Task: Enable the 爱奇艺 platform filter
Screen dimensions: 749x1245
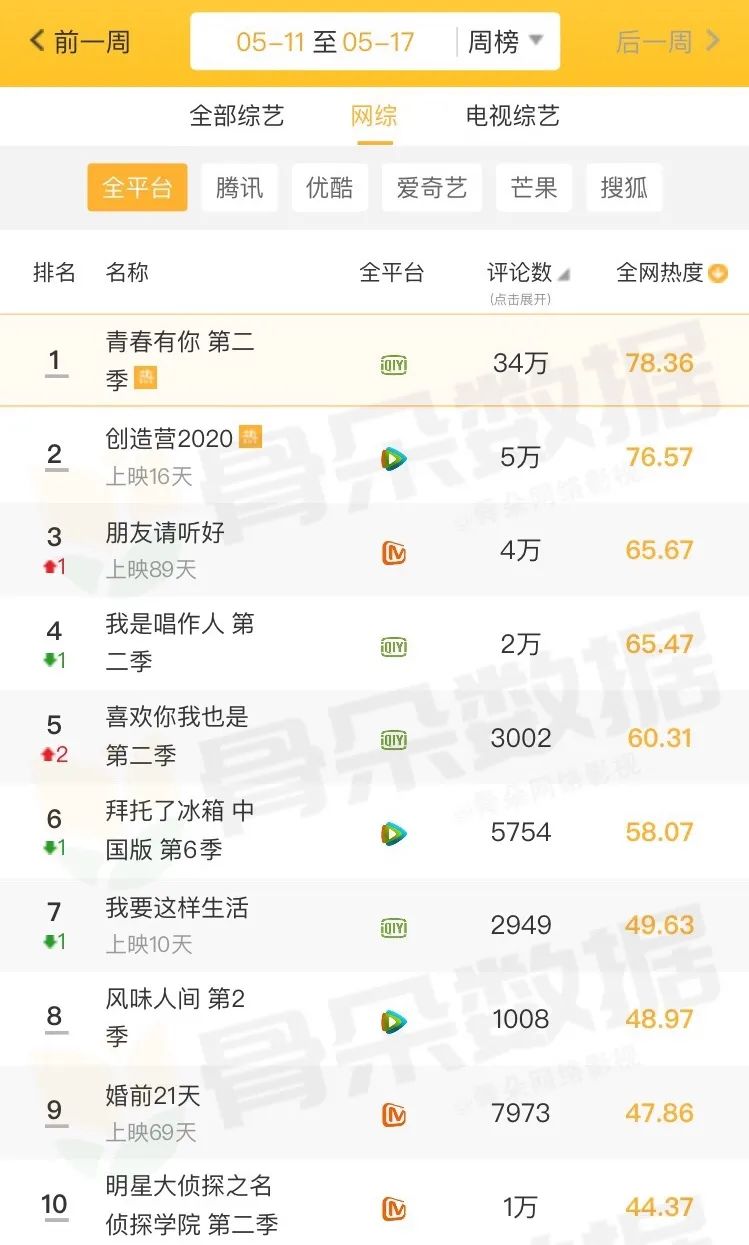Action: (x=431, y=187)
